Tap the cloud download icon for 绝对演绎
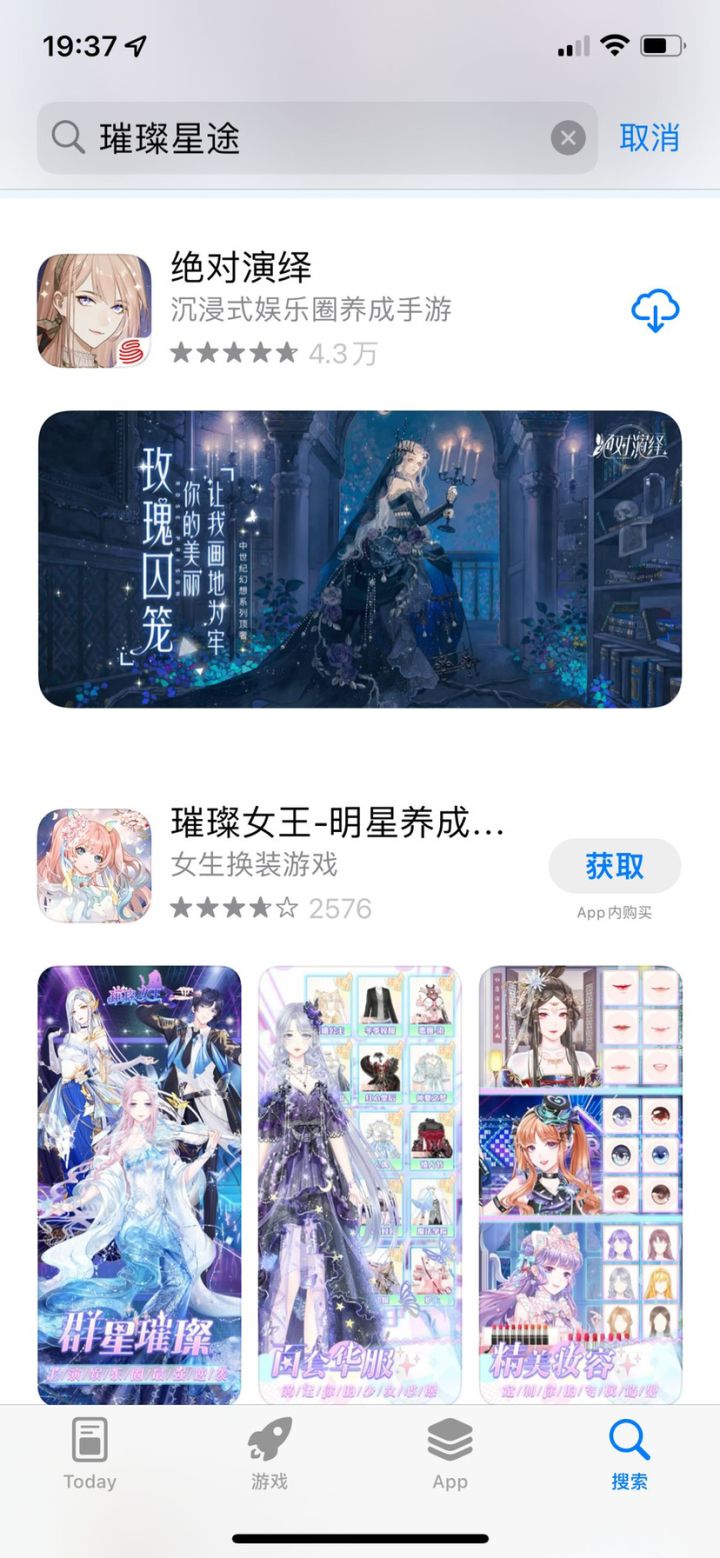The height and width of the screenshot is (1558, 720). click(655, 311)
